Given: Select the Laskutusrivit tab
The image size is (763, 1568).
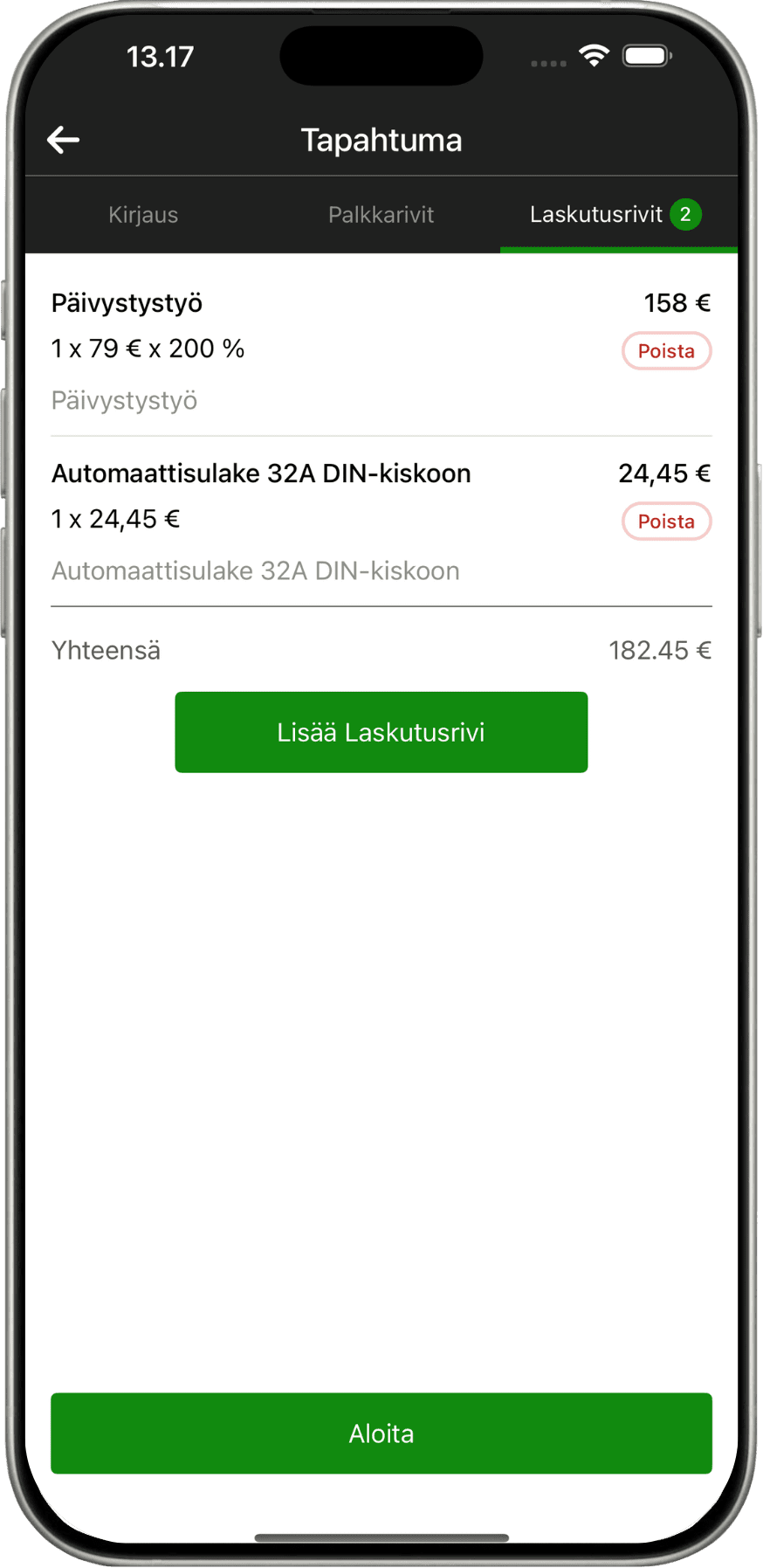Looking at the screenshot, I should 618,215.
